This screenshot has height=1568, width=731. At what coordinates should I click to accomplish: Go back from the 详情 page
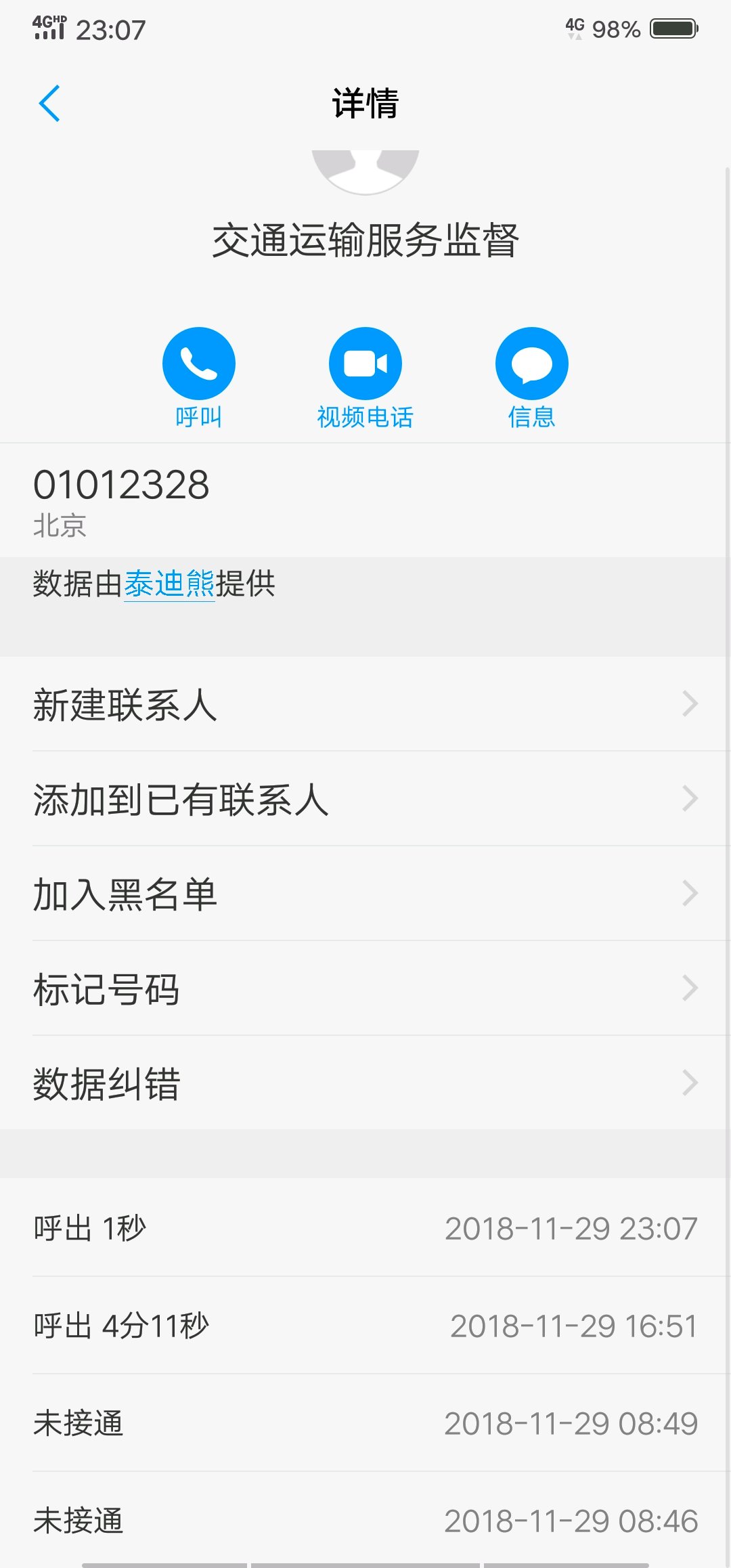49,104
